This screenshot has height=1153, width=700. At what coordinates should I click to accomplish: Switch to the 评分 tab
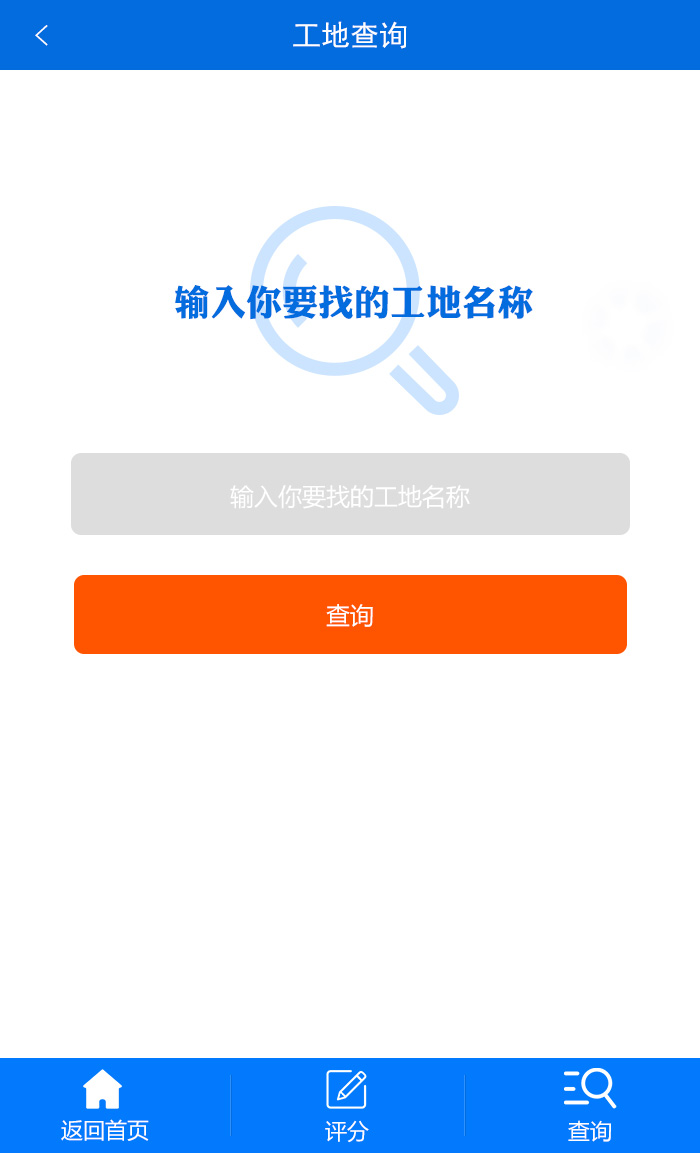pyautogui.click(x=347, y=1105)
